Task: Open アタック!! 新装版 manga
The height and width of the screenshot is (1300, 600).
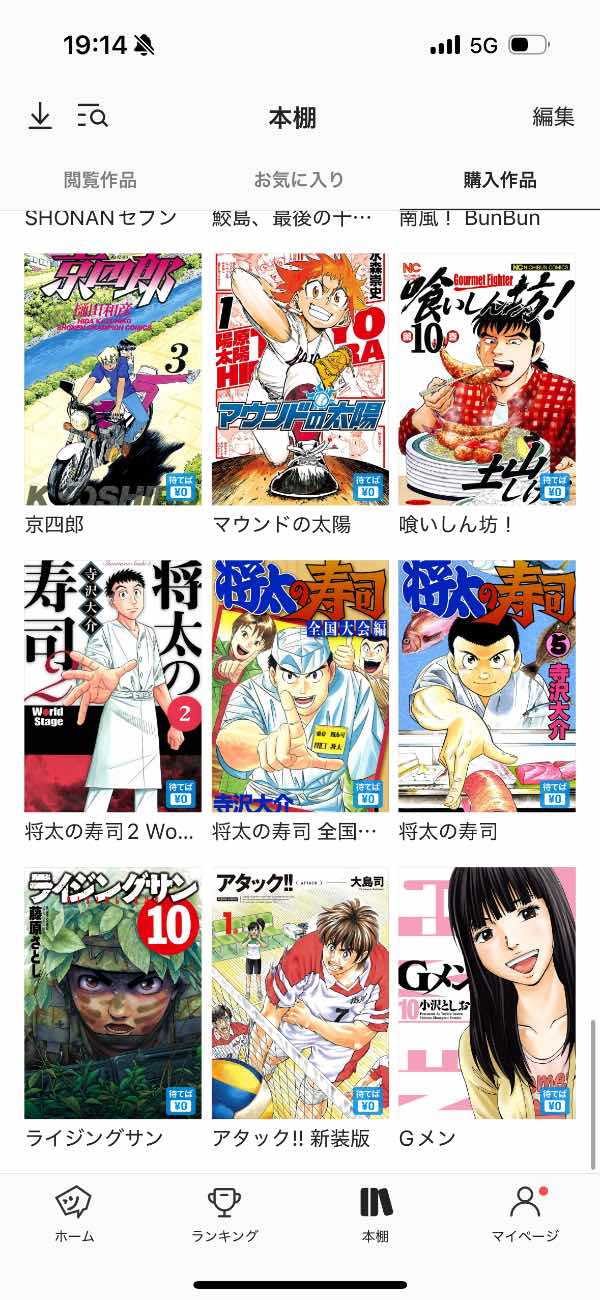Action: point(301,992)
